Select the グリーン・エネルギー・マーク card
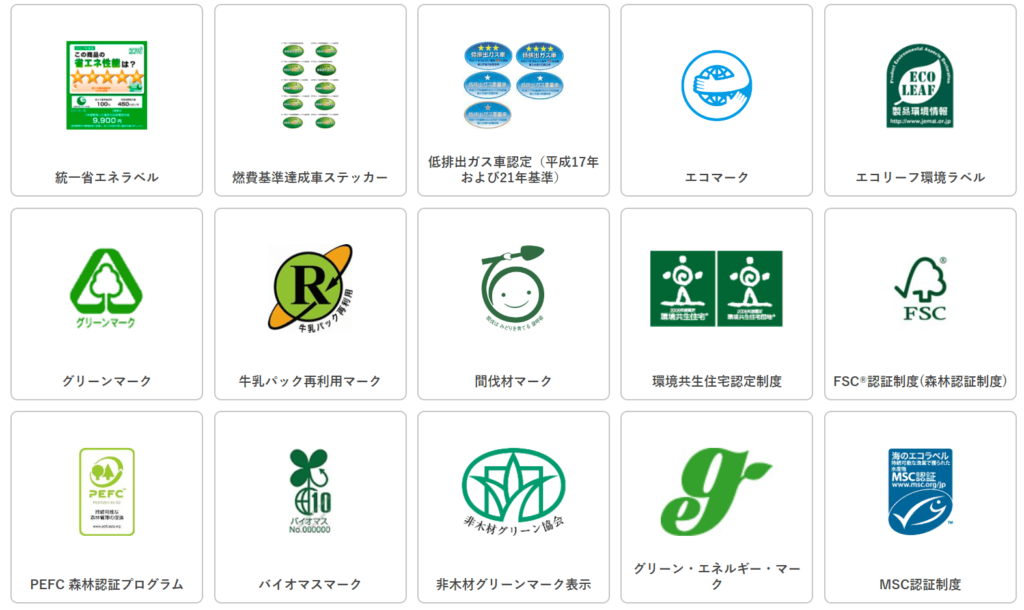This screenshot has width=1024, height=610. (716, 506)
